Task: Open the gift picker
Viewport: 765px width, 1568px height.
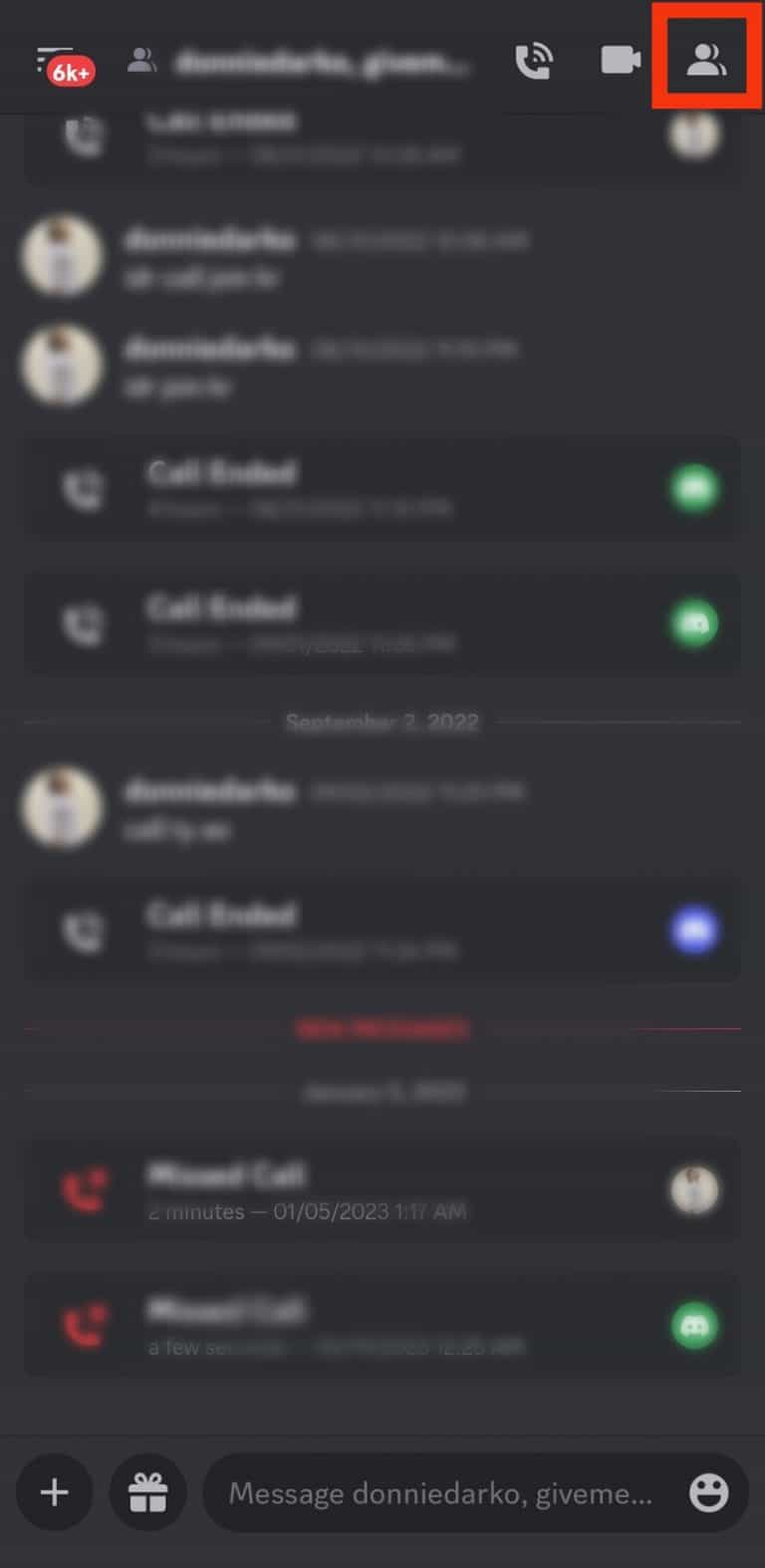Action: (147, 1491)
